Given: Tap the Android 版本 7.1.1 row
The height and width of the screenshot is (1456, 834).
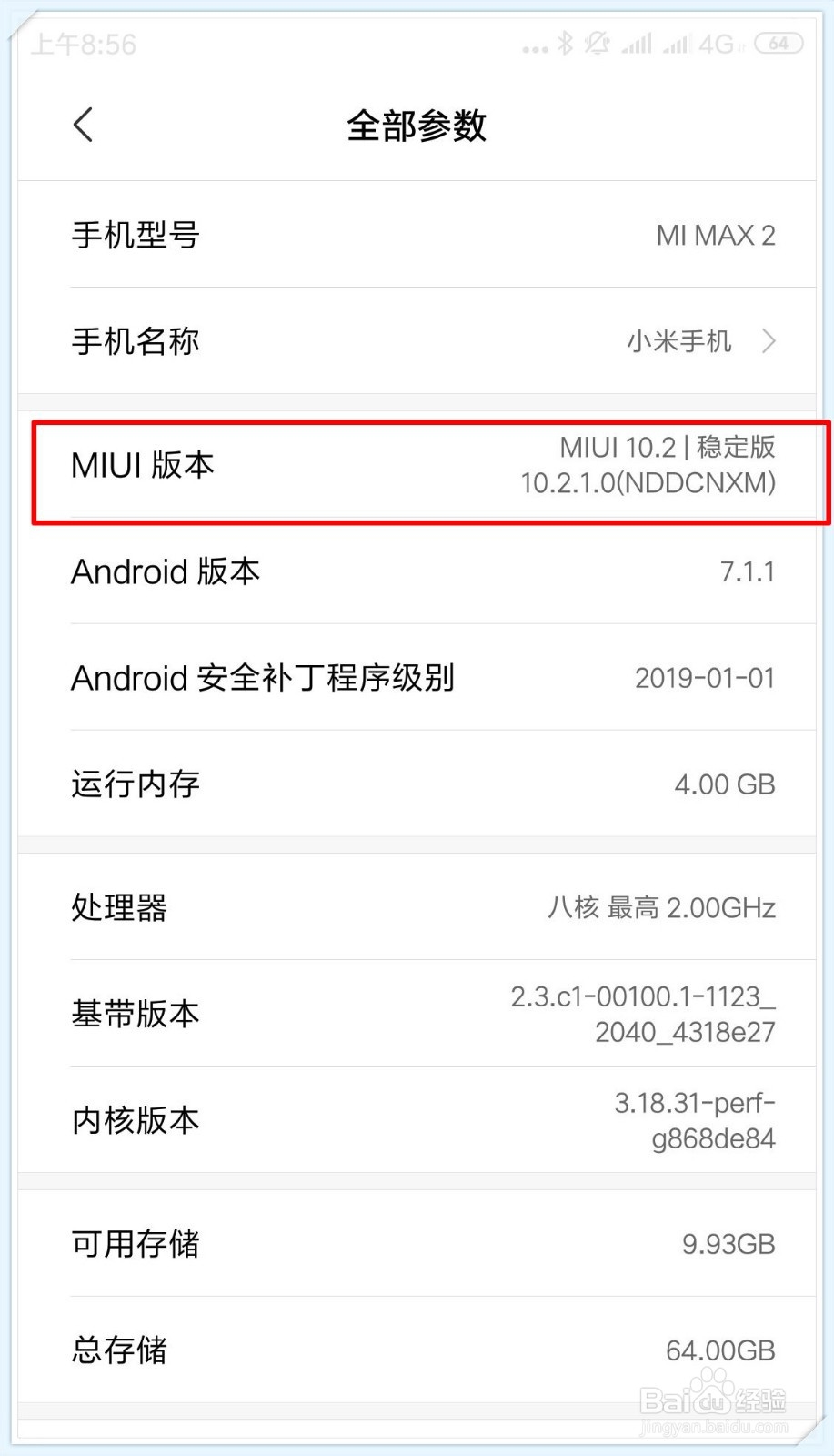Looking at the screenshot, I should [418, 571].
